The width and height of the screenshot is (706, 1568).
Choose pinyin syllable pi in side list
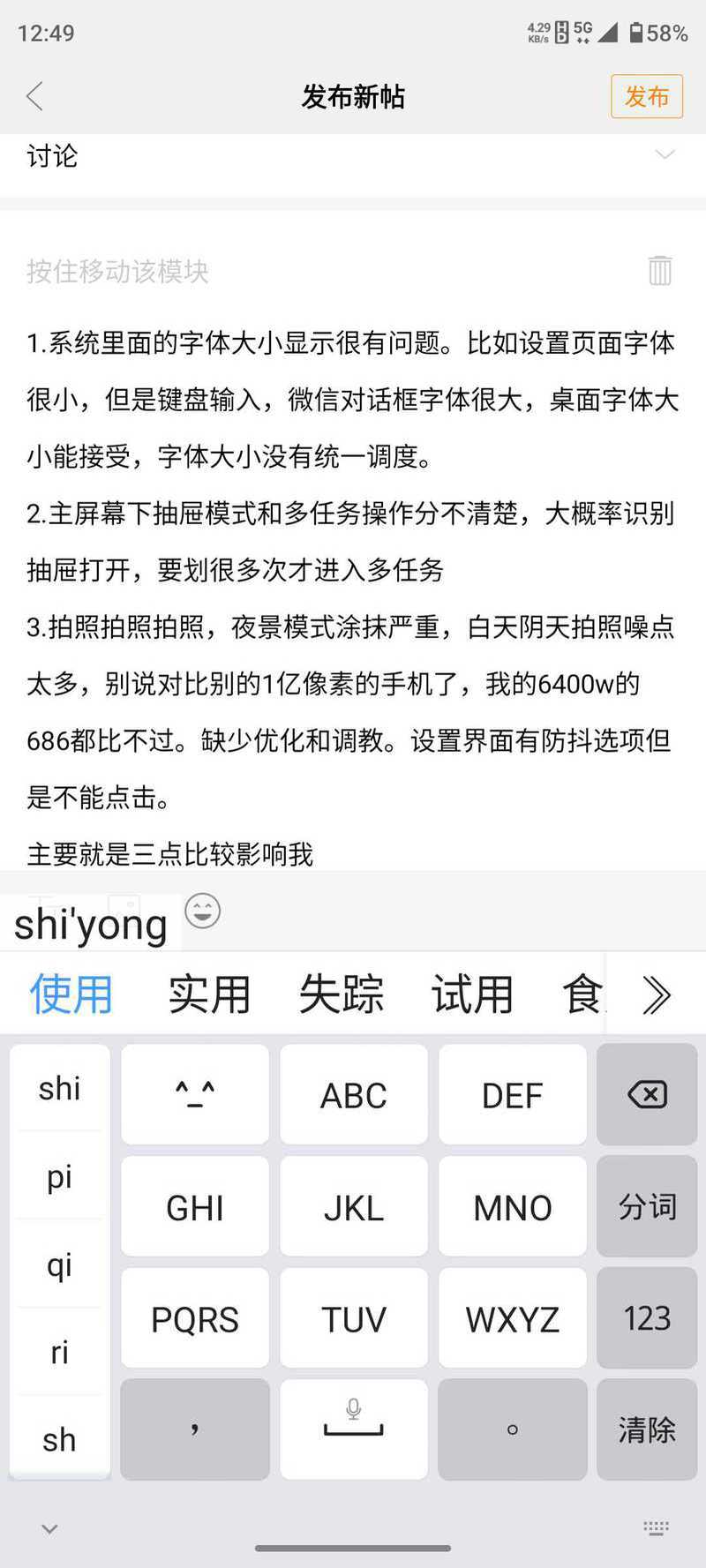59,1177
